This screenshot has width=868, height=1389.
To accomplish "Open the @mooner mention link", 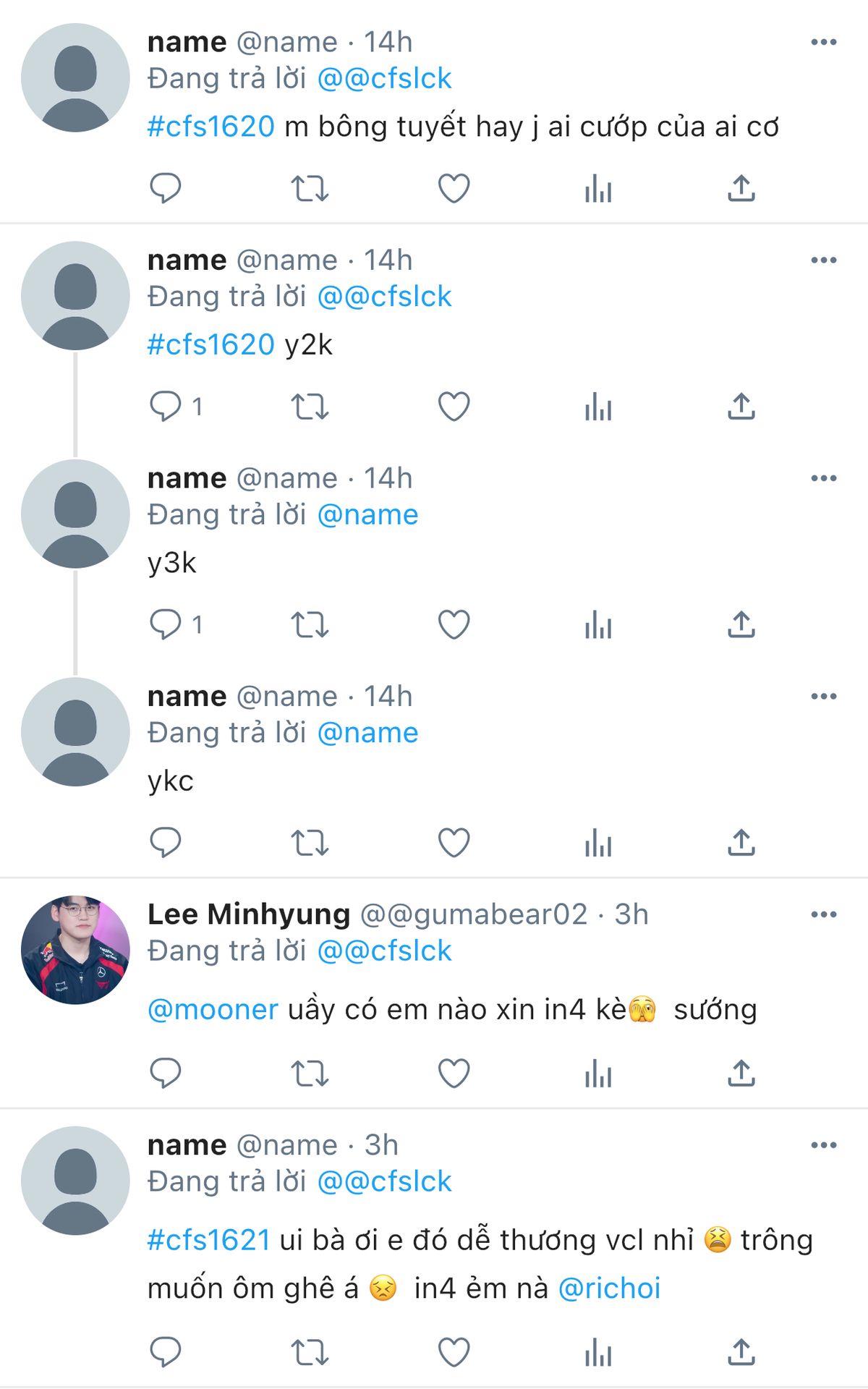I will click(x=213, y=1009).
